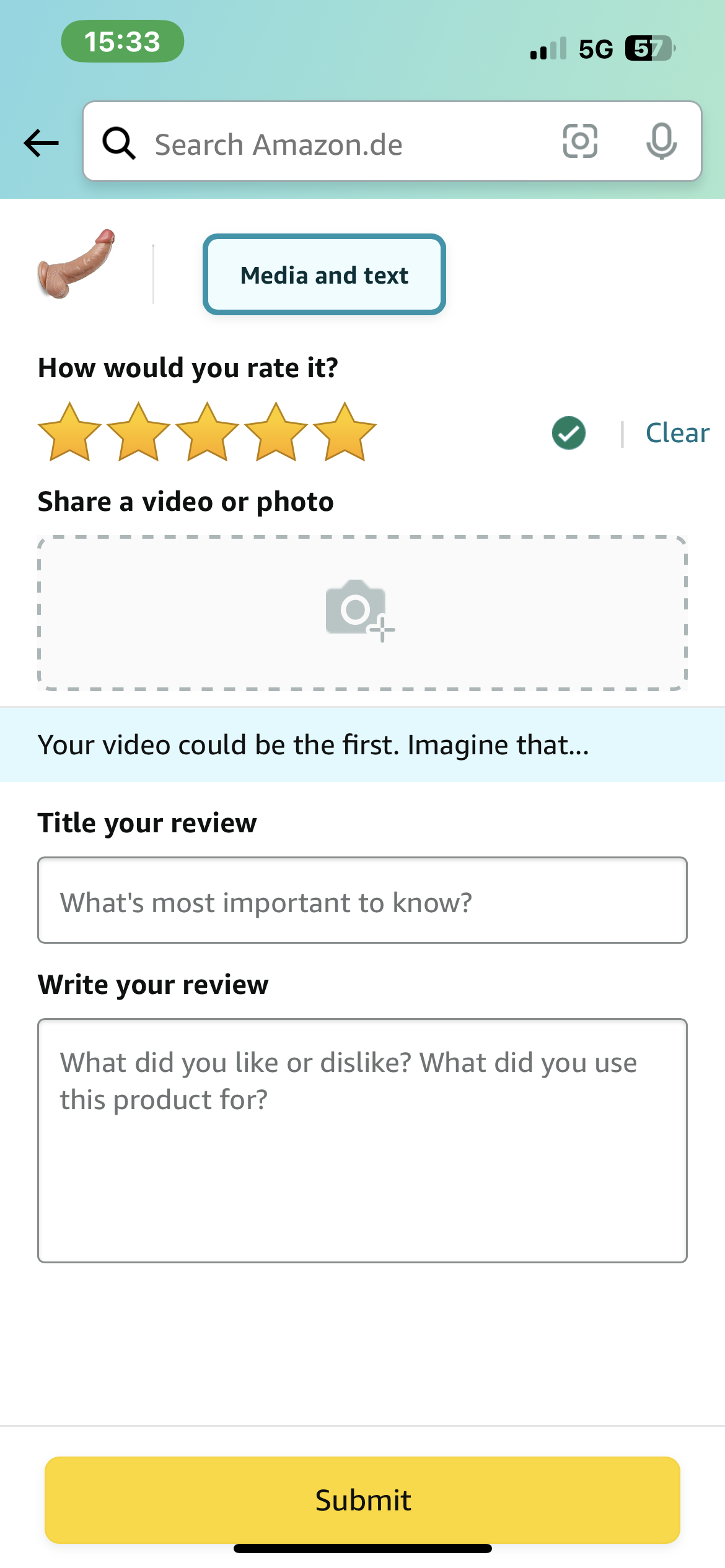This screenshot has height=1568, width=725.
Task: Open the product thumbnail image
Action: pos(77,264)
